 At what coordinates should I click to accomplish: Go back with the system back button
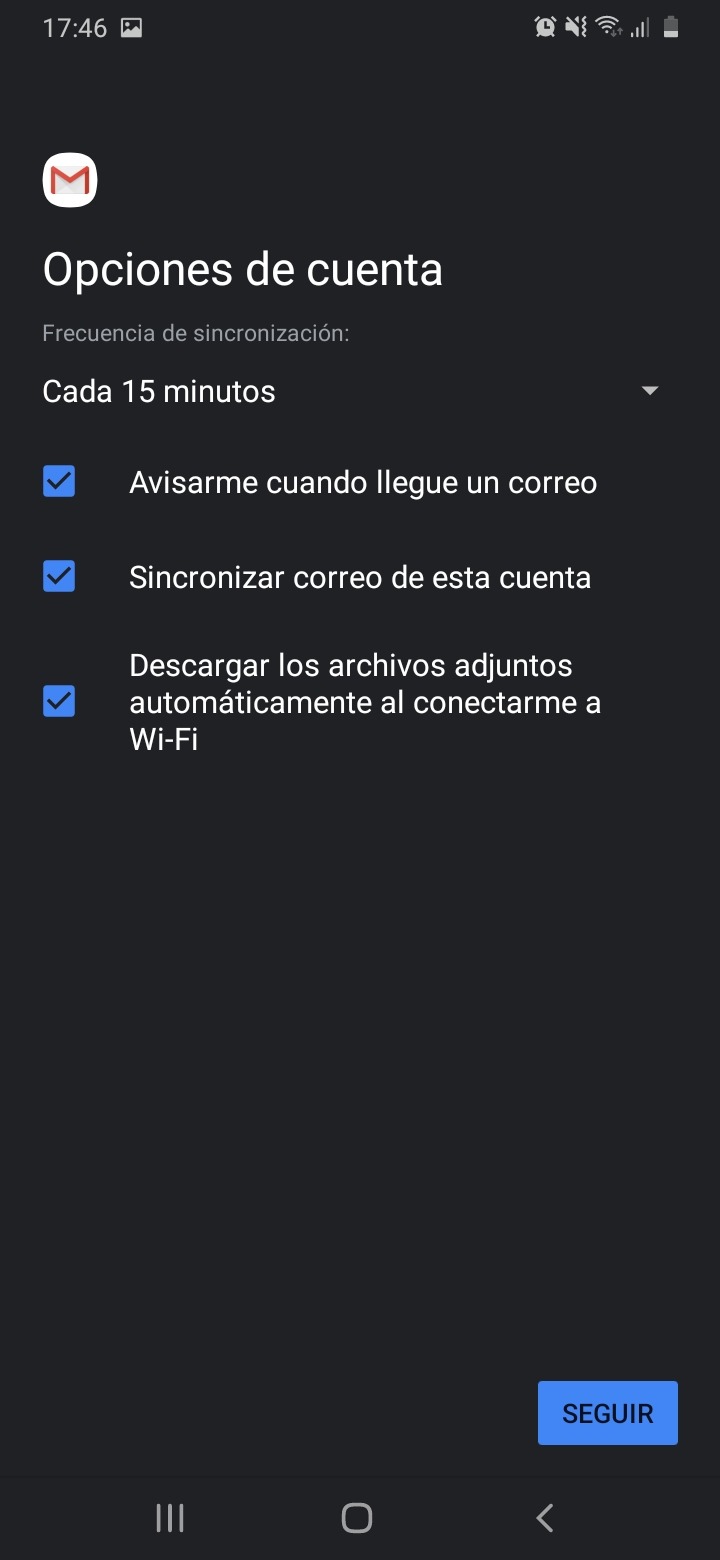coord(545,1518)
